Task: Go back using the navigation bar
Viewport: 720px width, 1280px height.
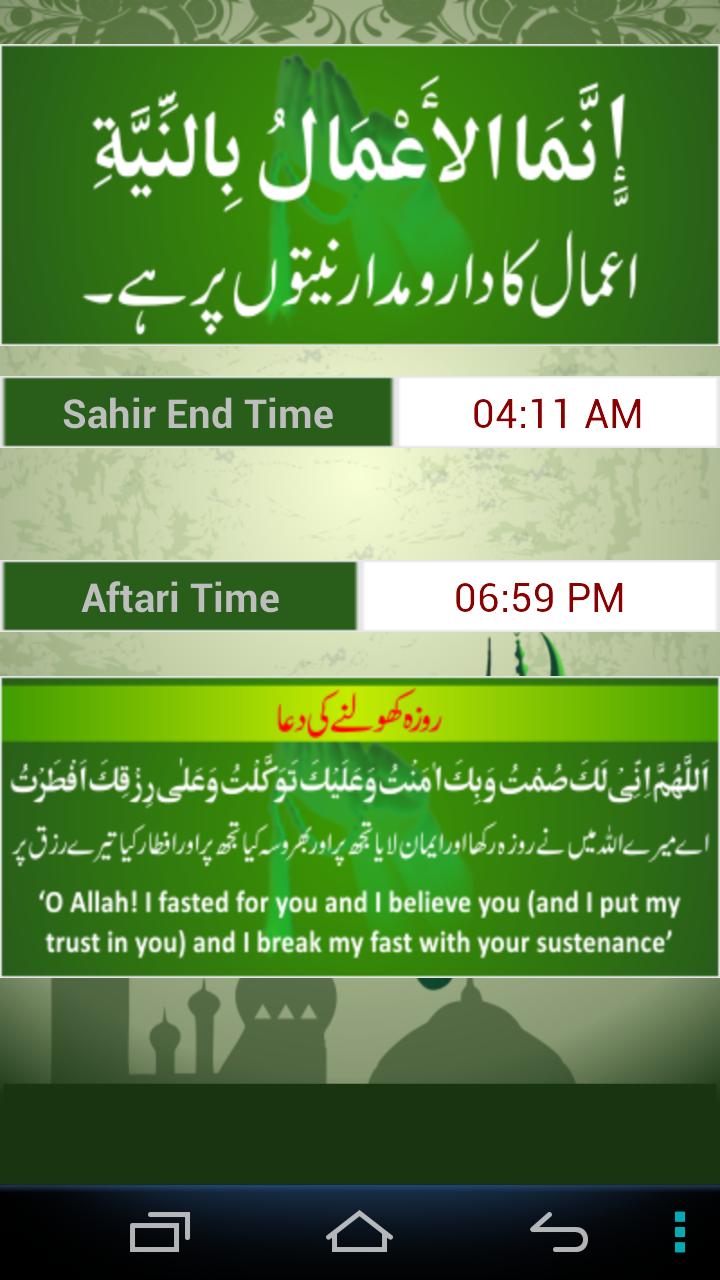Action: point(559,1232)
